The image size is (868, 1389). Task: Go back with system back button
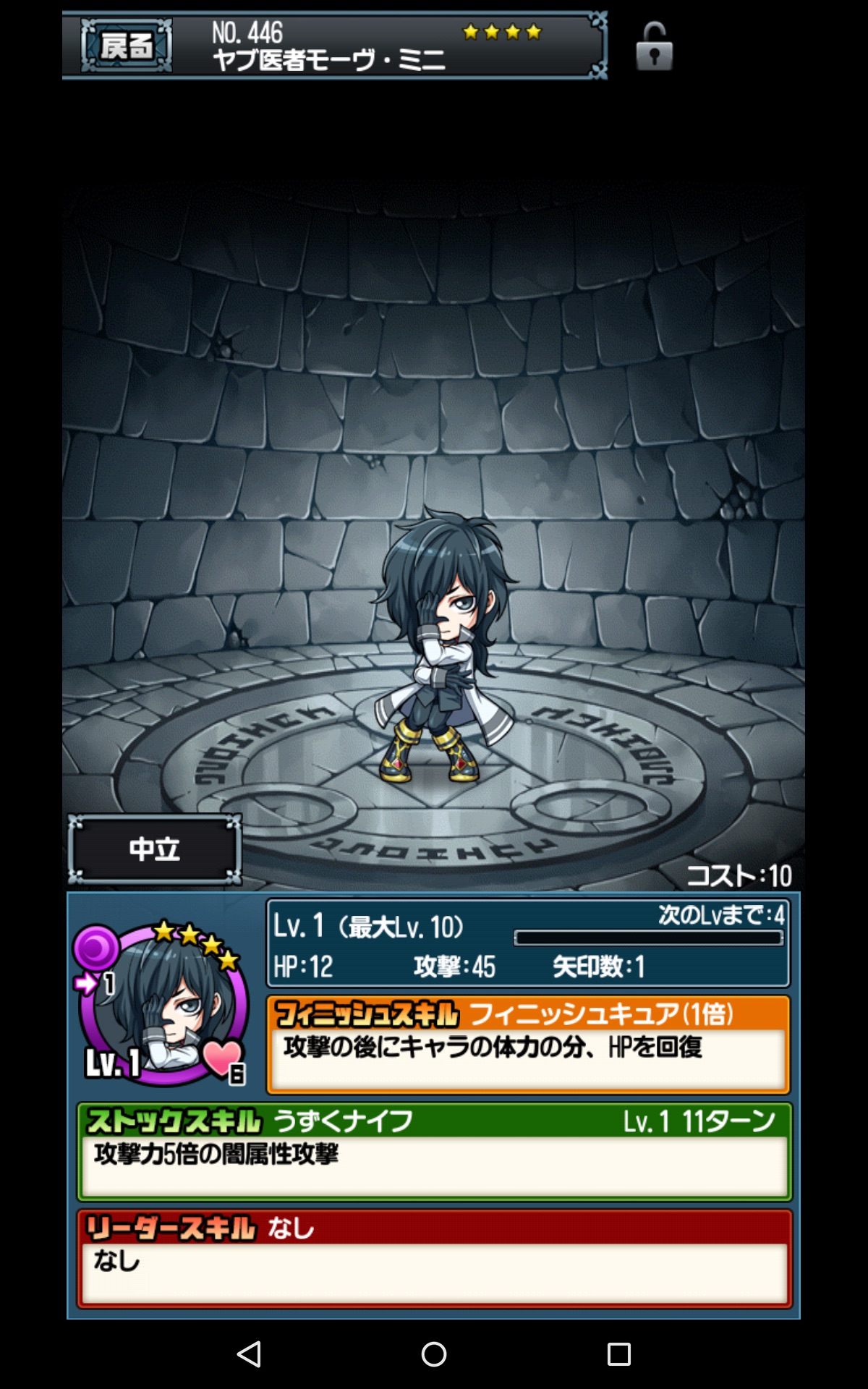250,1354
